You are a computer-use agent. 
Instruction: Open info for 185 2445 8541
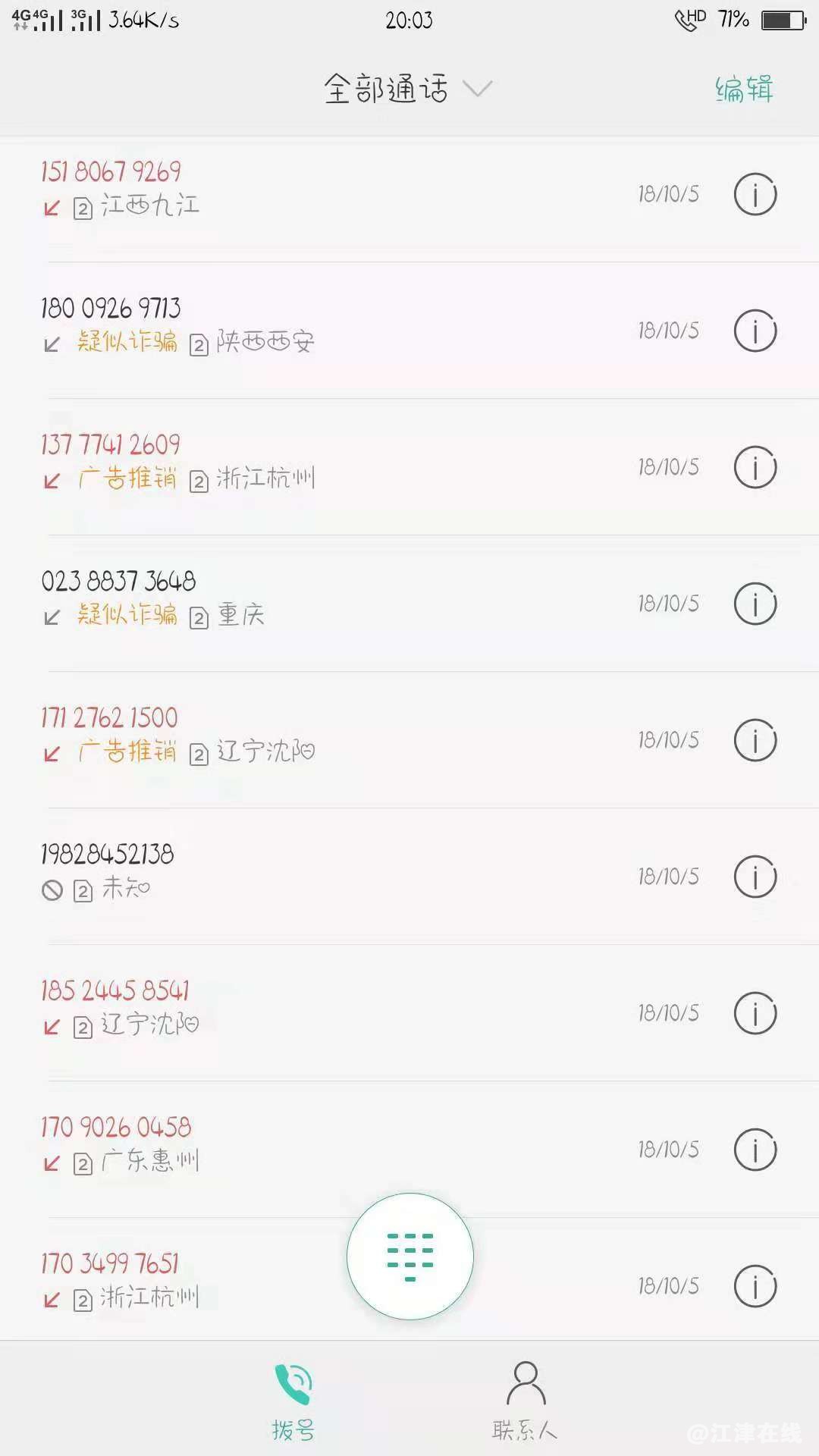coord(755,1014)
